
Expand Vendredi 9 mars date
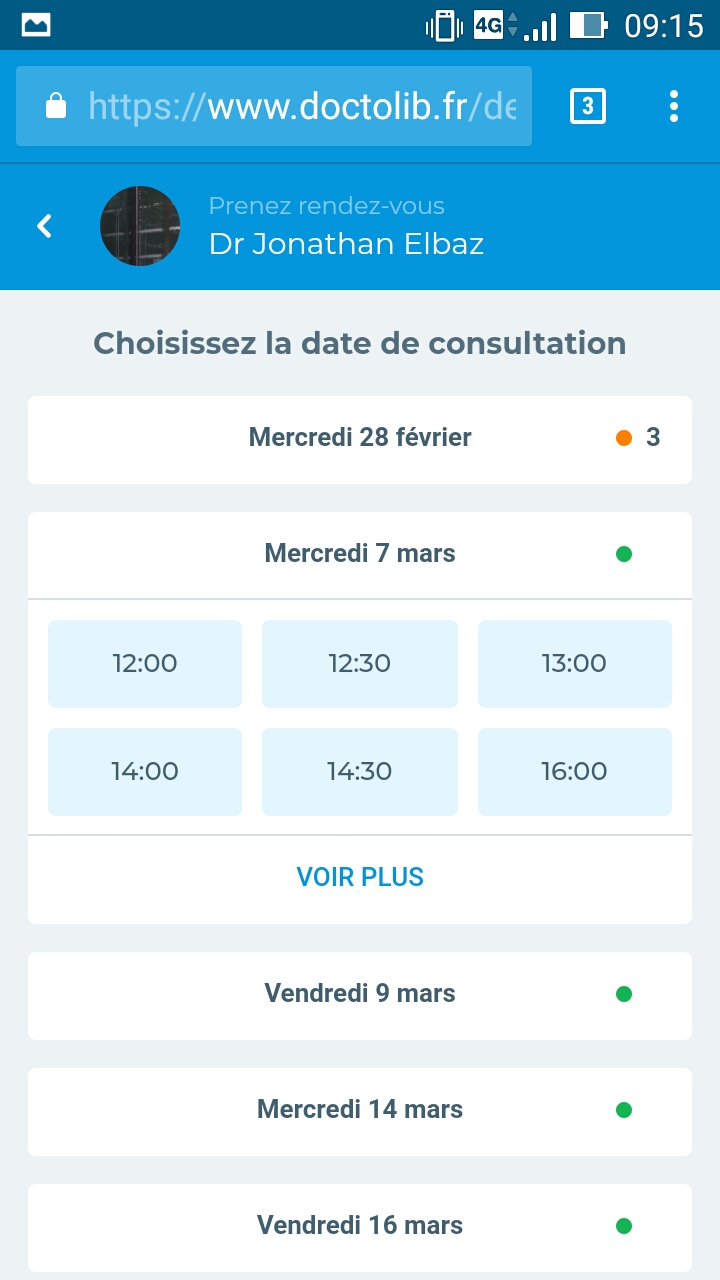point(360,994)
